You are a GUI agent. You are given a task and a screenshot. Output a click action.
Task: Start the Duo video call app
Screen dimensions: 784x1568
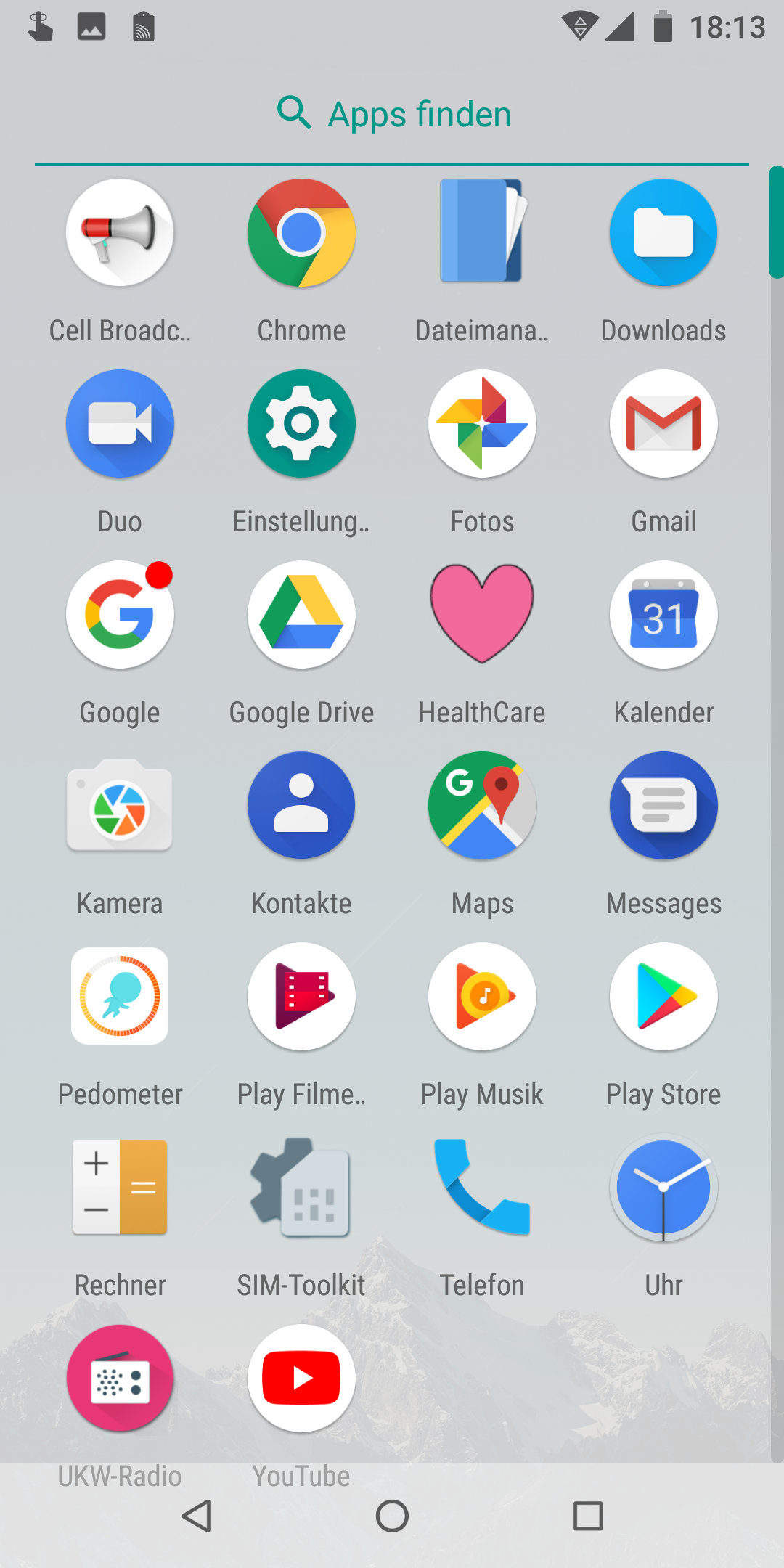[120, 424]
